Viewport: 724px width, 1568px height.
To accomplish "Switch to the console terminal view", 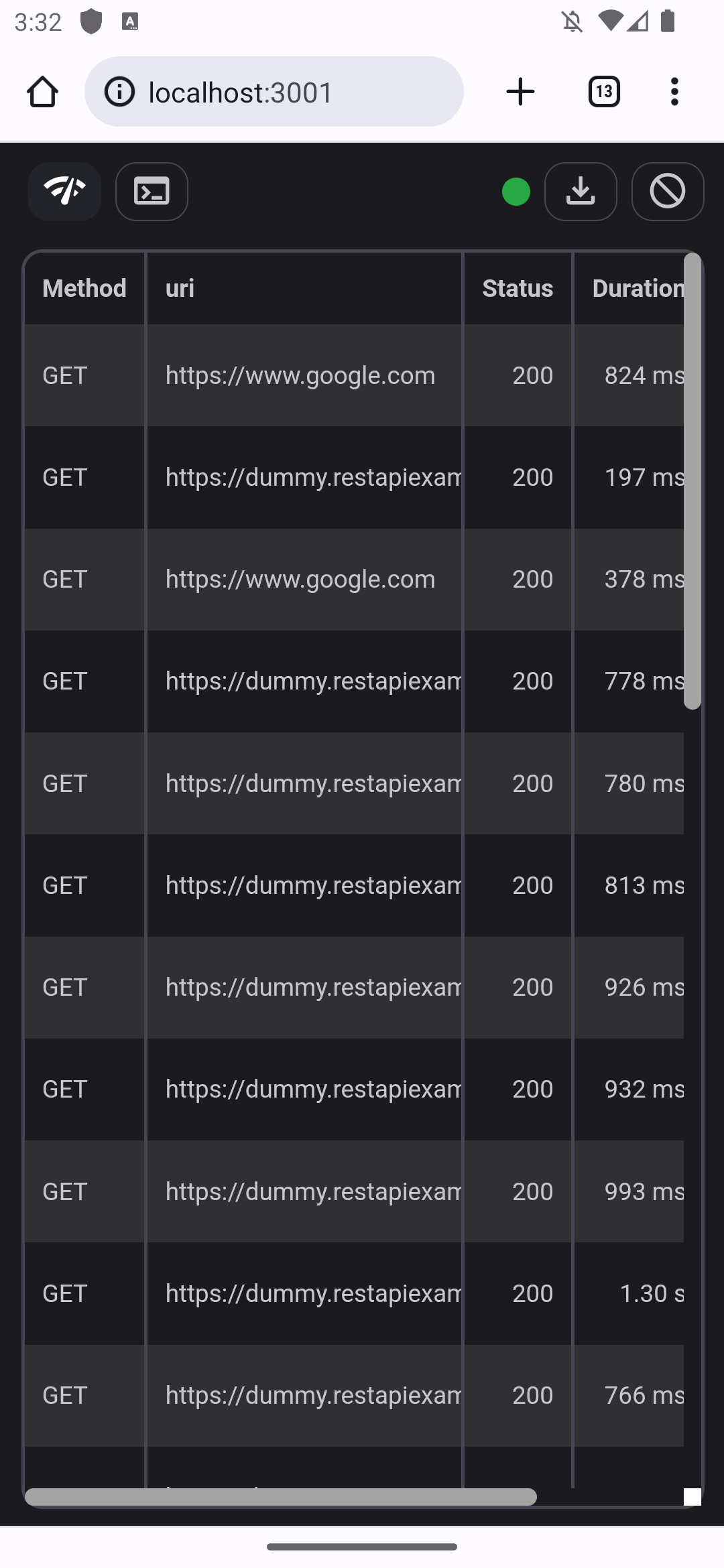I will click(152, 192).
